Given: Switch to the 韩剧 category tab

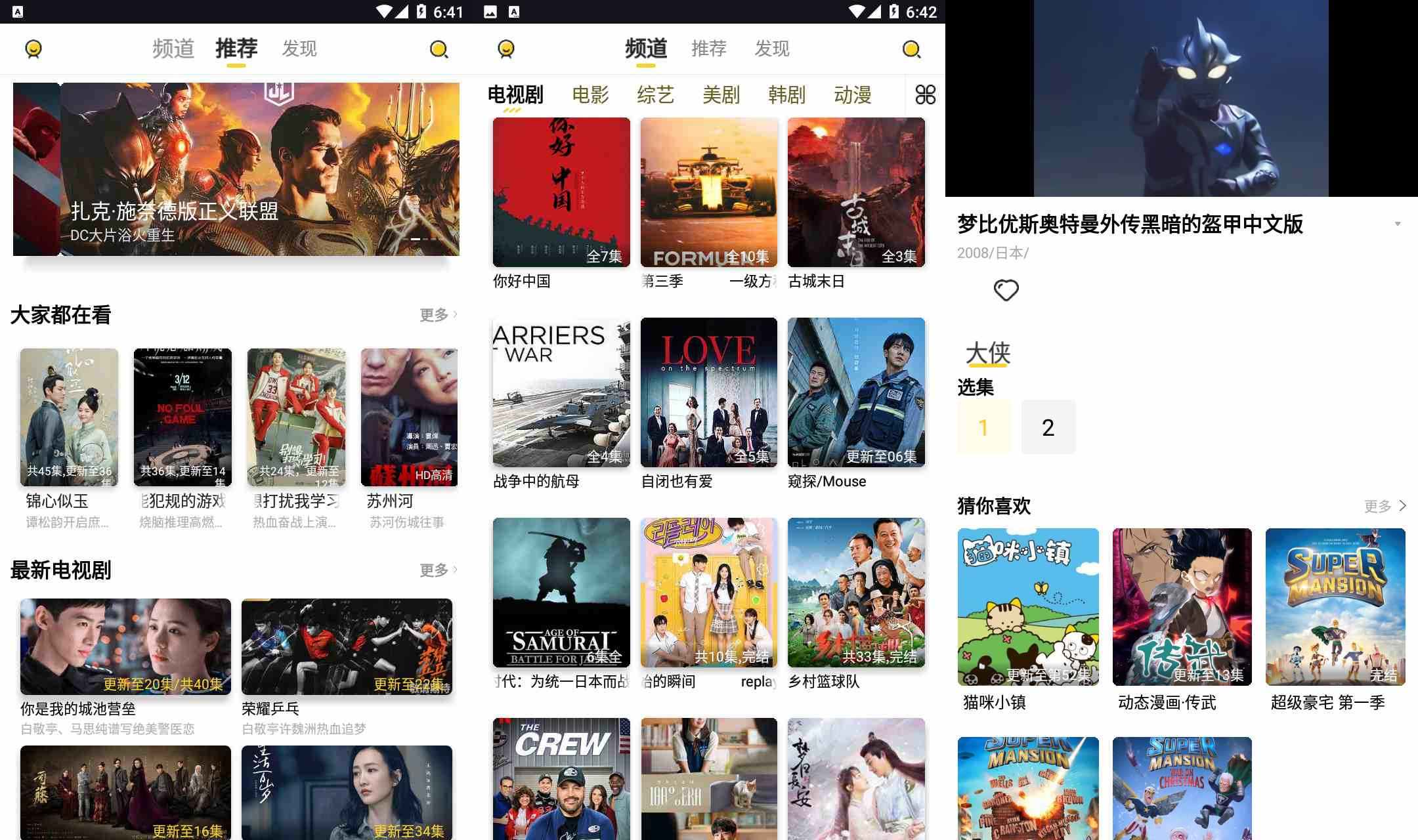Looking at the screenshot, I should click(x=786, y=95).
